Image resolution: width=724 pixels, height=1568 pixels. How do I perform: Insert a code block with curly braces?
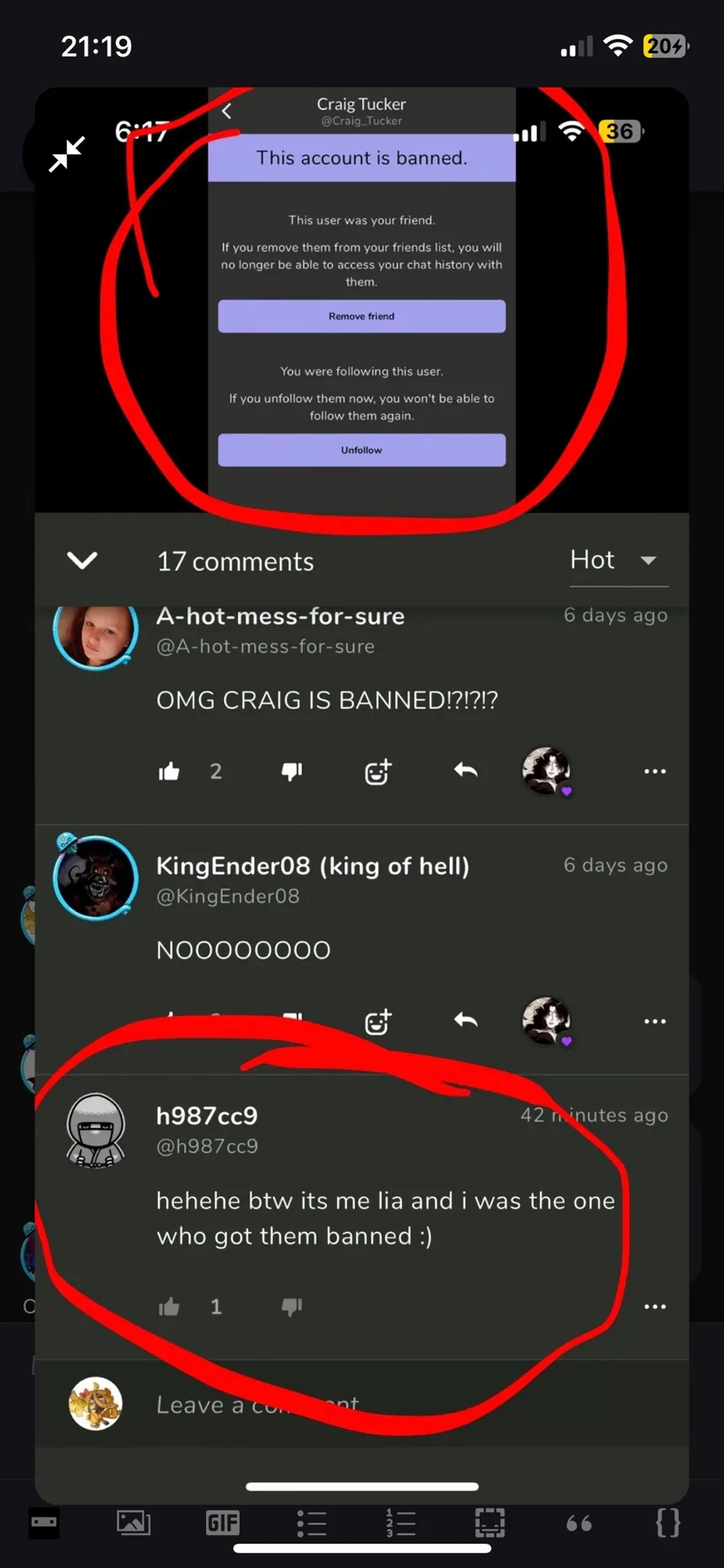tap(668, 1523)
